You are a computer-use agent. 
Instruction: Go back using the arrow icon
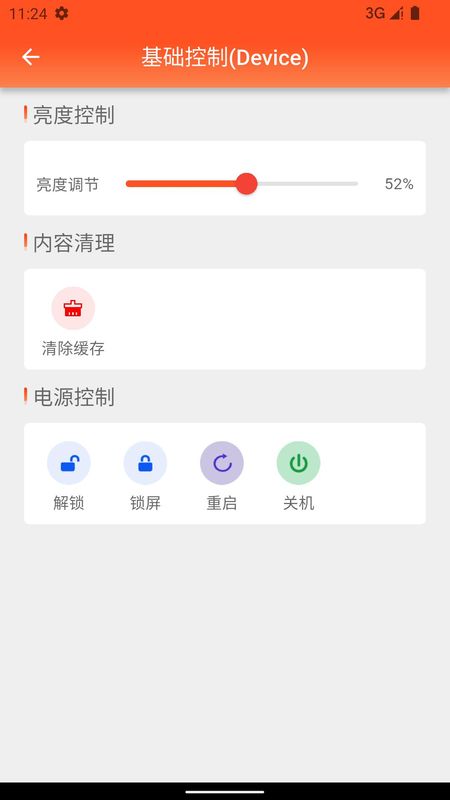pos(31,57)
